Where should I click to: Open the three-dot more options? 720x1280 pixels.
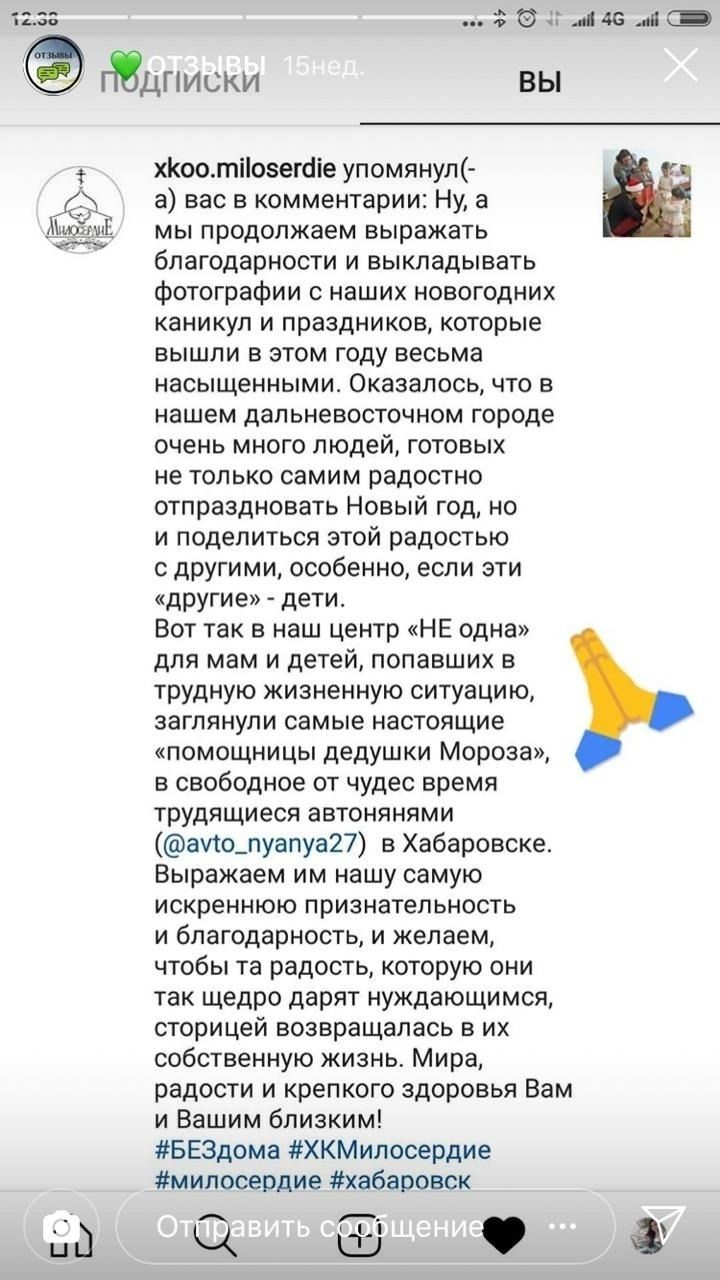pyautogui.click(x=566, y=1224)
